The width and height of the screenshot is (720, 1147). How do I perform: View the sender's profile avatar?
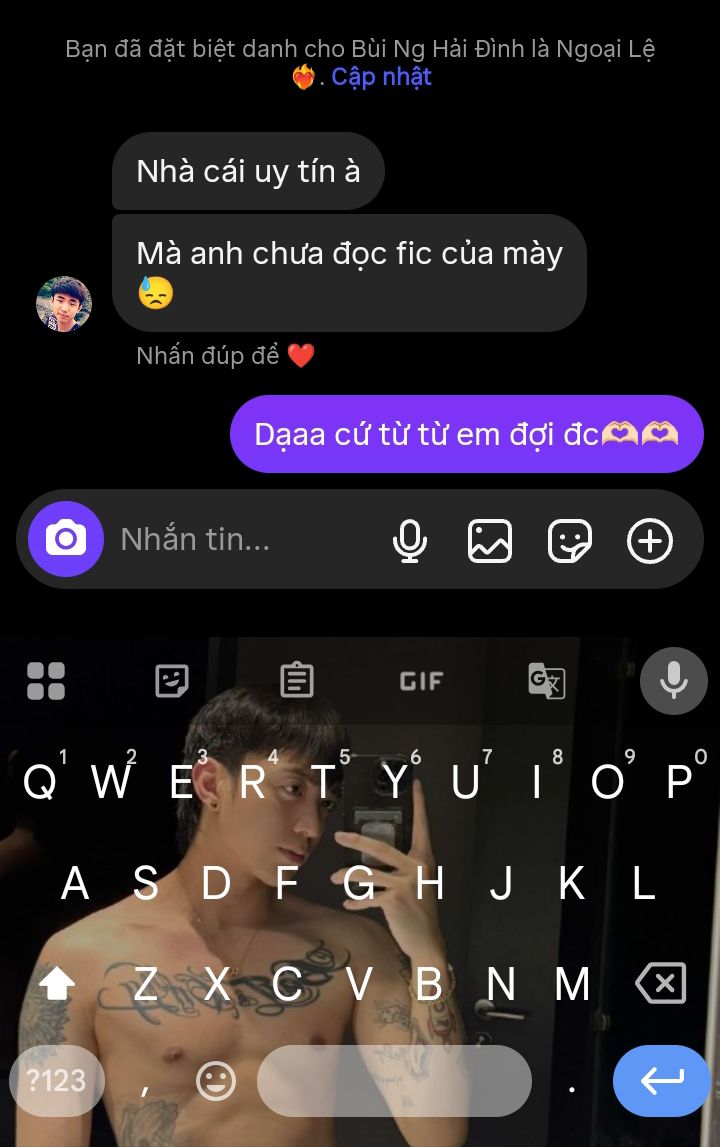click(x=64, y=304)
